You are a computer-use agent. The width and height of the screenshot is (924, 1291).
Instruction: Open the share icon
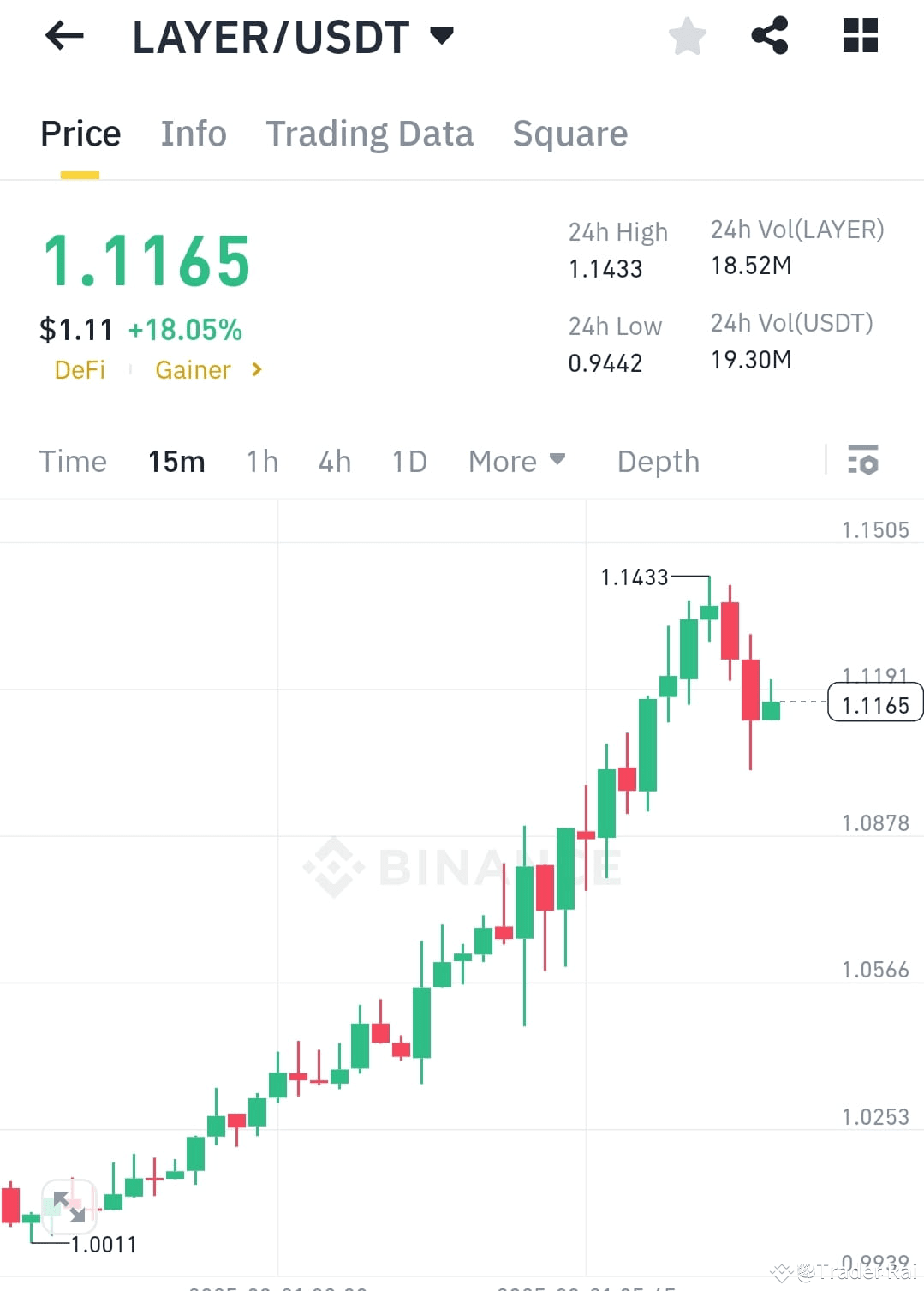pyautogui.click(x=770, y=35)
